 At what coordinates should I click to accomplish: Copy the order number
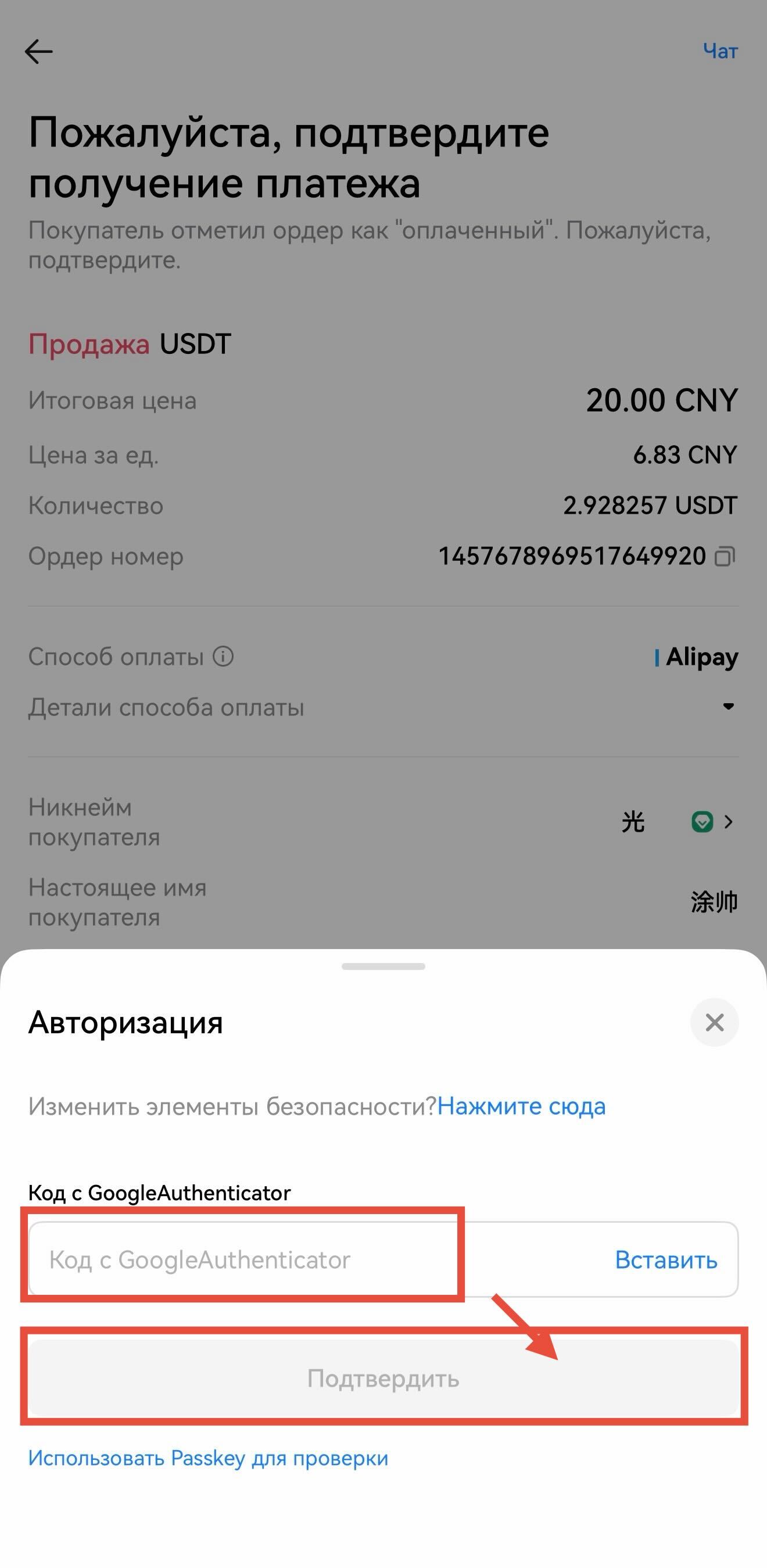725,556
